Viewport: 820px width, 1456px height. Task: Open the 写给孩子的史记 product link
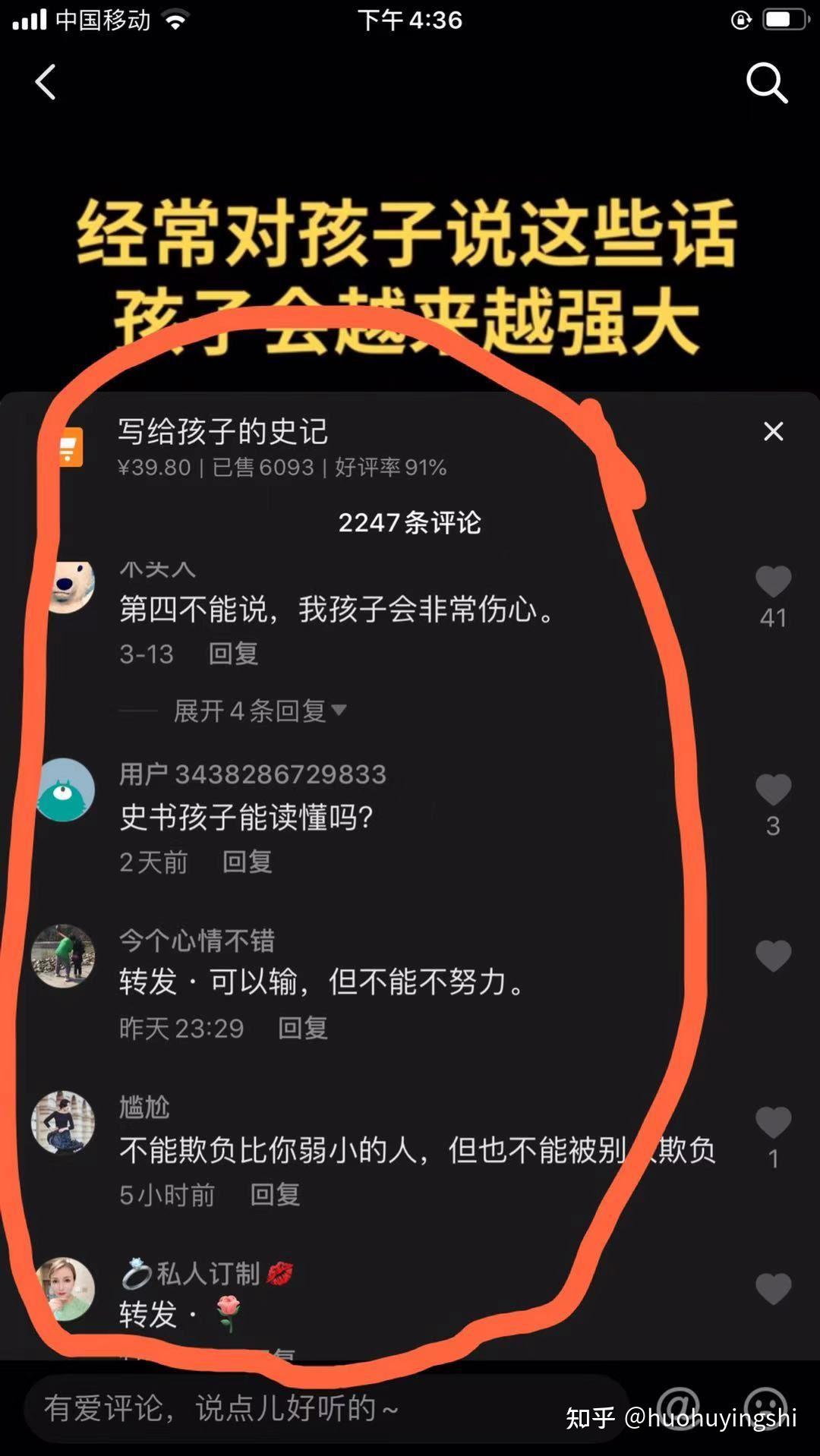[x=223, y=432]
